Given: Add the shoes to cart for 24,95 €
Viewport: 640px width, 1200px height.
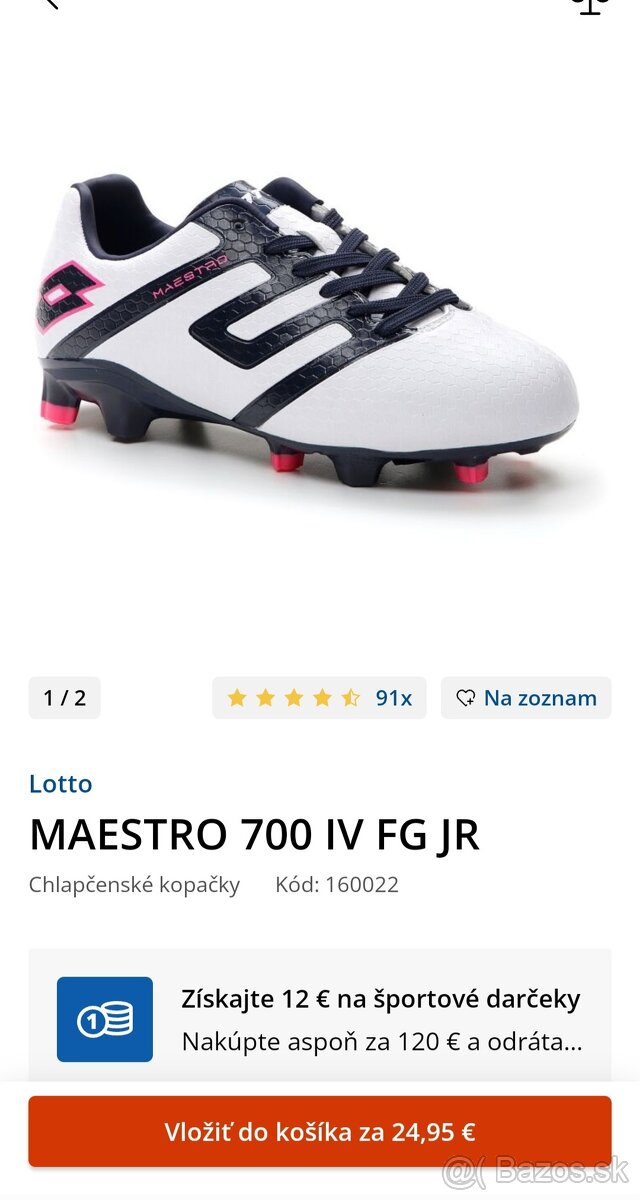Looking at the screenshot, I should click(319, 1131).
